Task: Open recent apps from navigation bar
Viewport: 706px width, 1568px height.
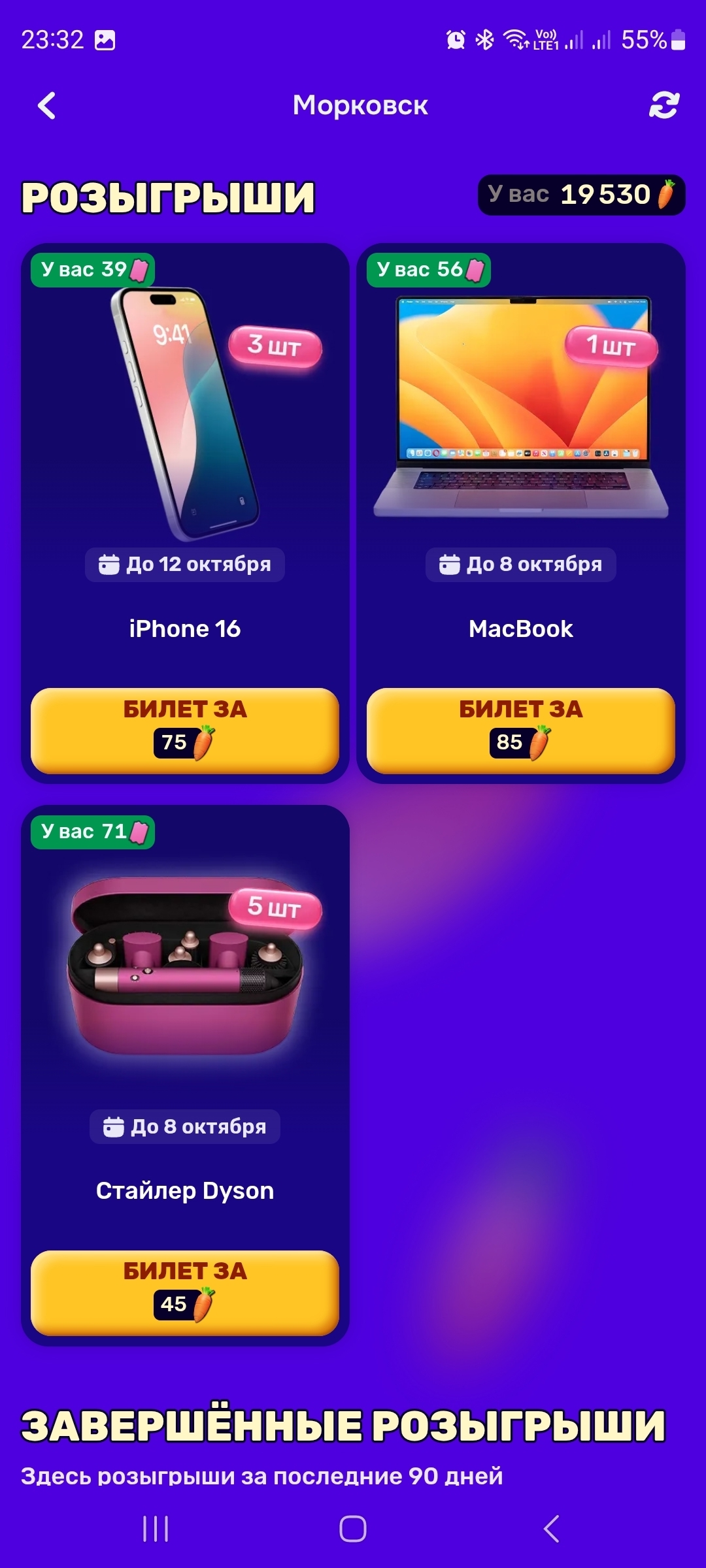Action: coord(156,1529)
